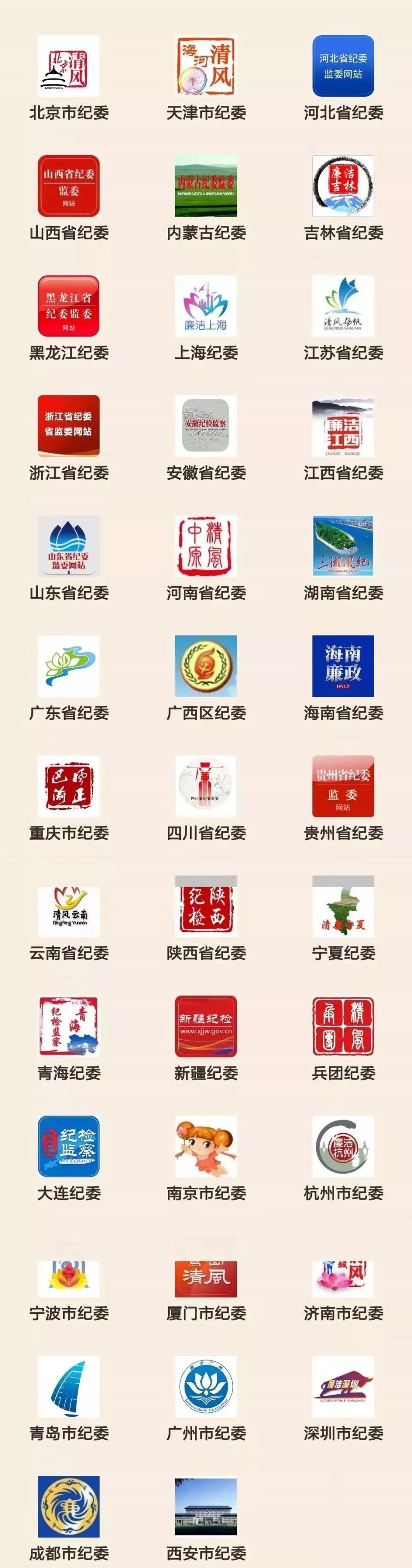412x1568 pixels.
Task: Open 江西省纪委 tile
Action: click(x=343, y=425)
